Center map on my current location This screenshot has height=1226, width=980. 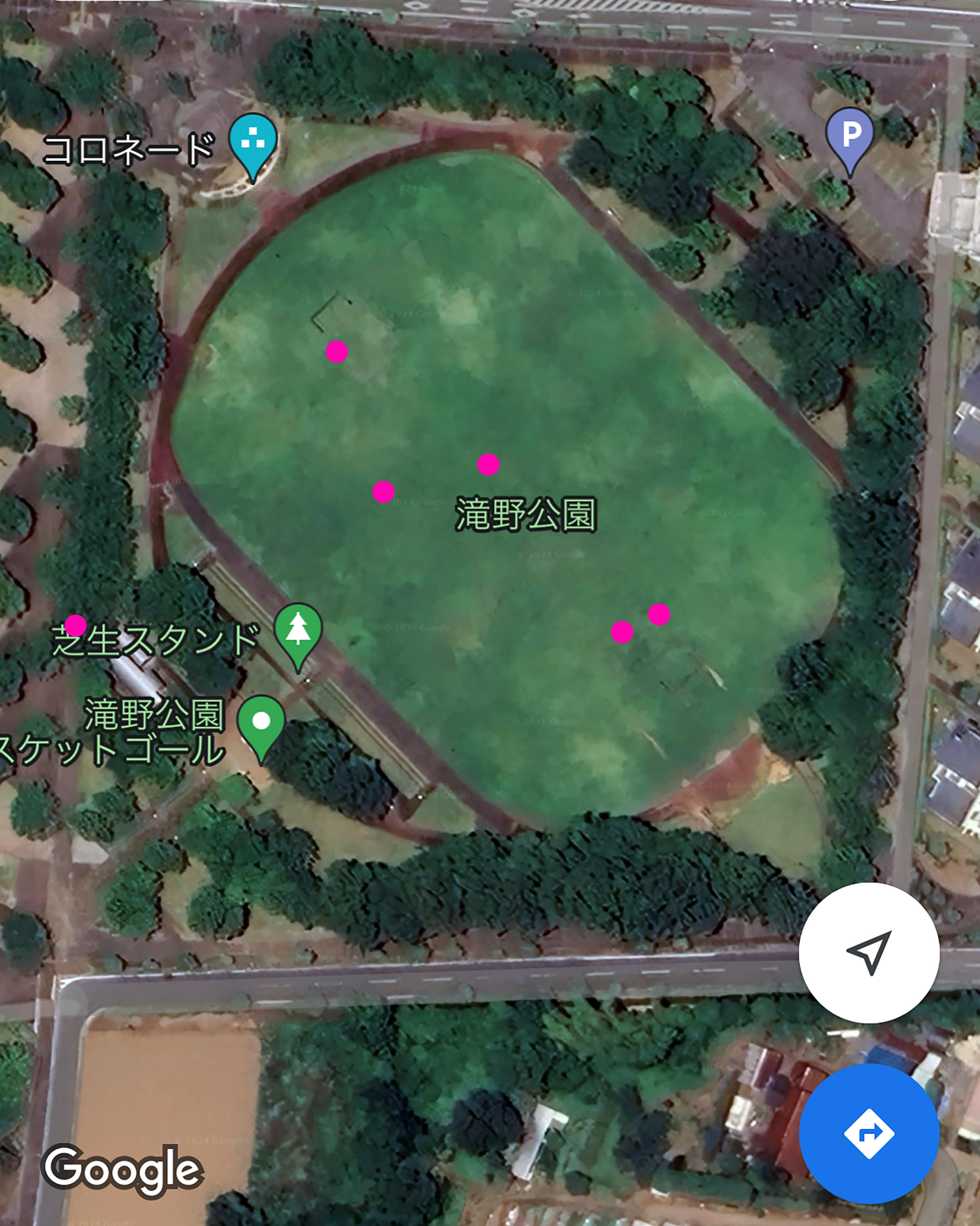click(x=868, y=954)
